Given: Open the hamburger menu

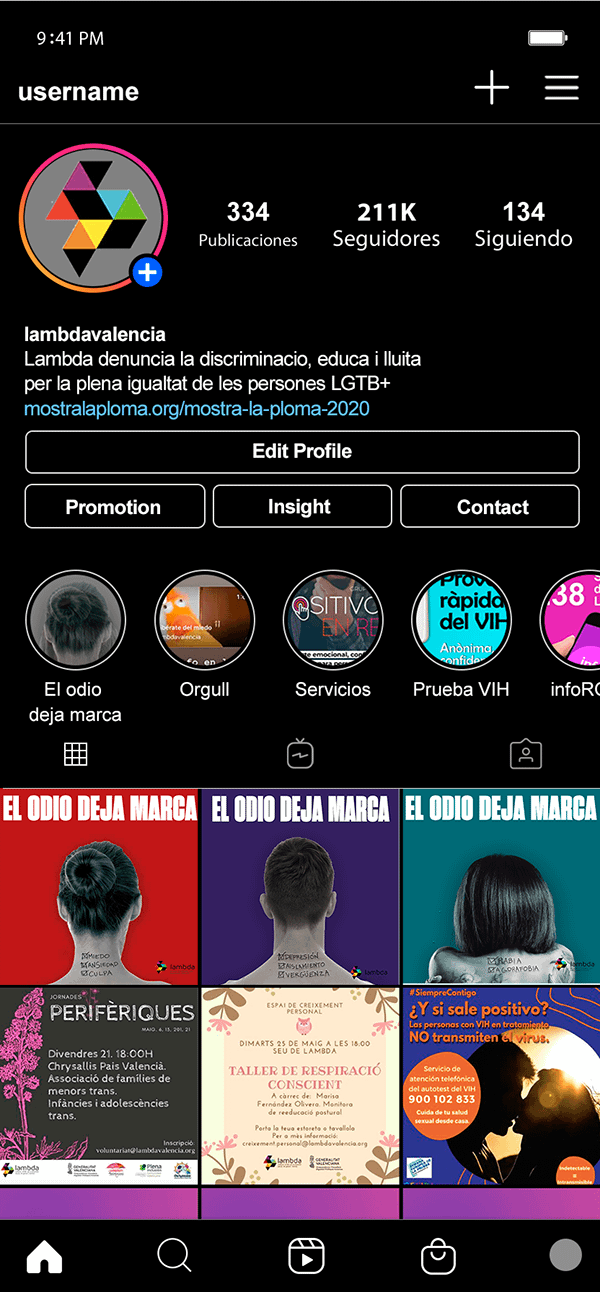Looking at the screenshot, I should click(561, 88).
